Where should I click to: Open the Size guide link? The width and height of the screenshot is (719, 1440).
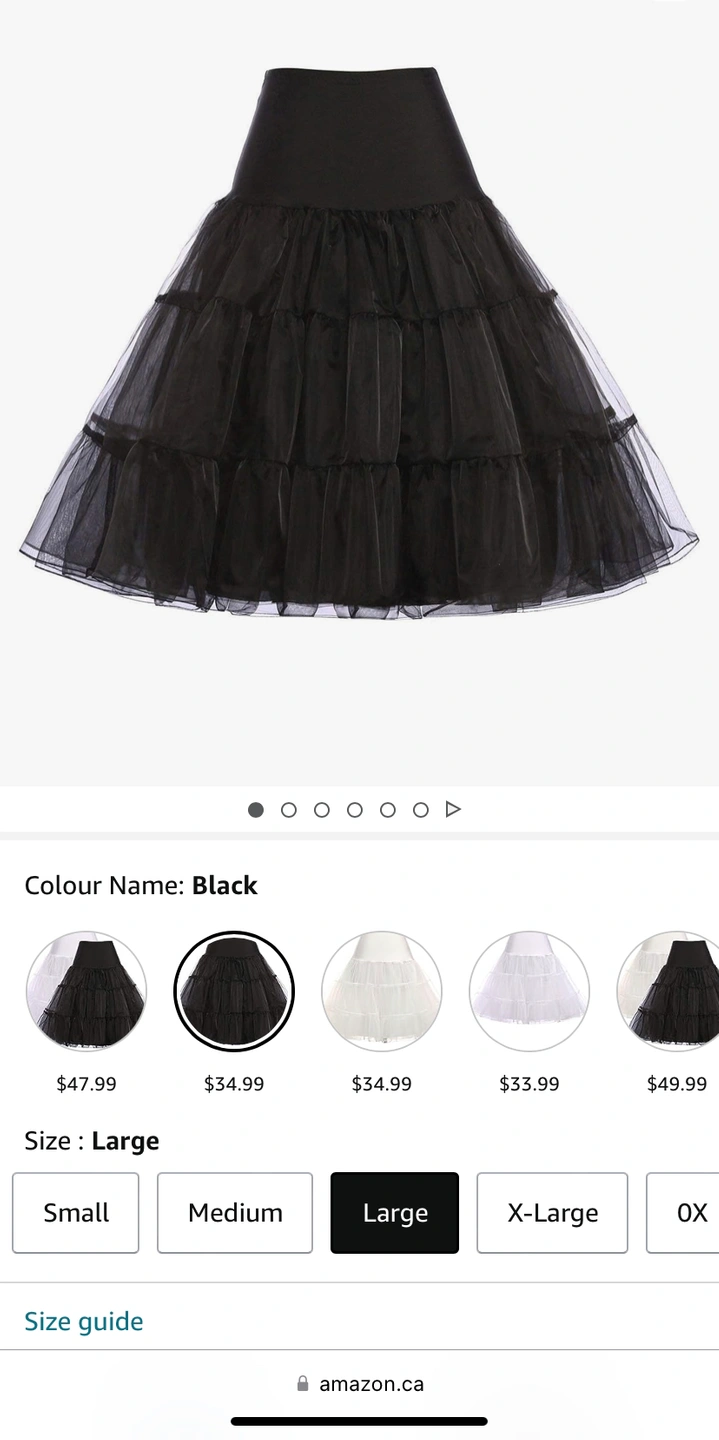tap(84, 1321)
